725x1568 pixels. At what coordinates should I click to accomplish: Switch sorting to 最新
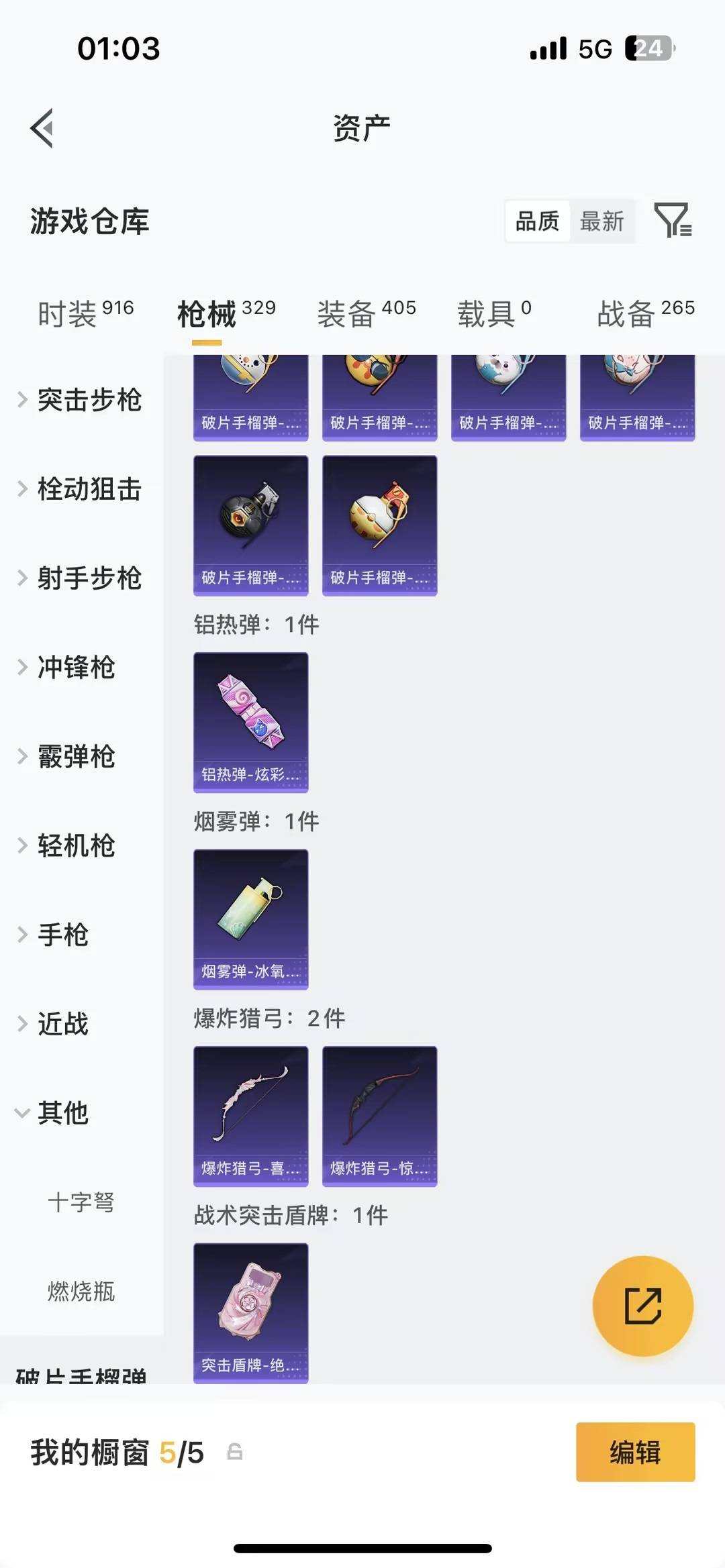tap(602, 221)
